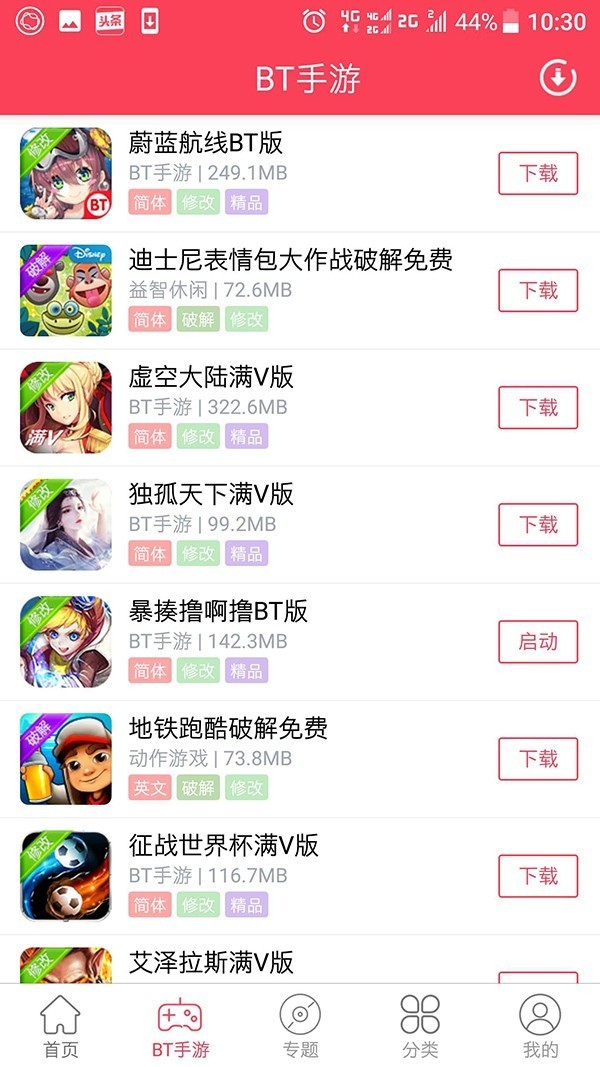This screenshot has height=1067, width=600.
Task: Open the 分类 tab
Action: point(420,1027)
